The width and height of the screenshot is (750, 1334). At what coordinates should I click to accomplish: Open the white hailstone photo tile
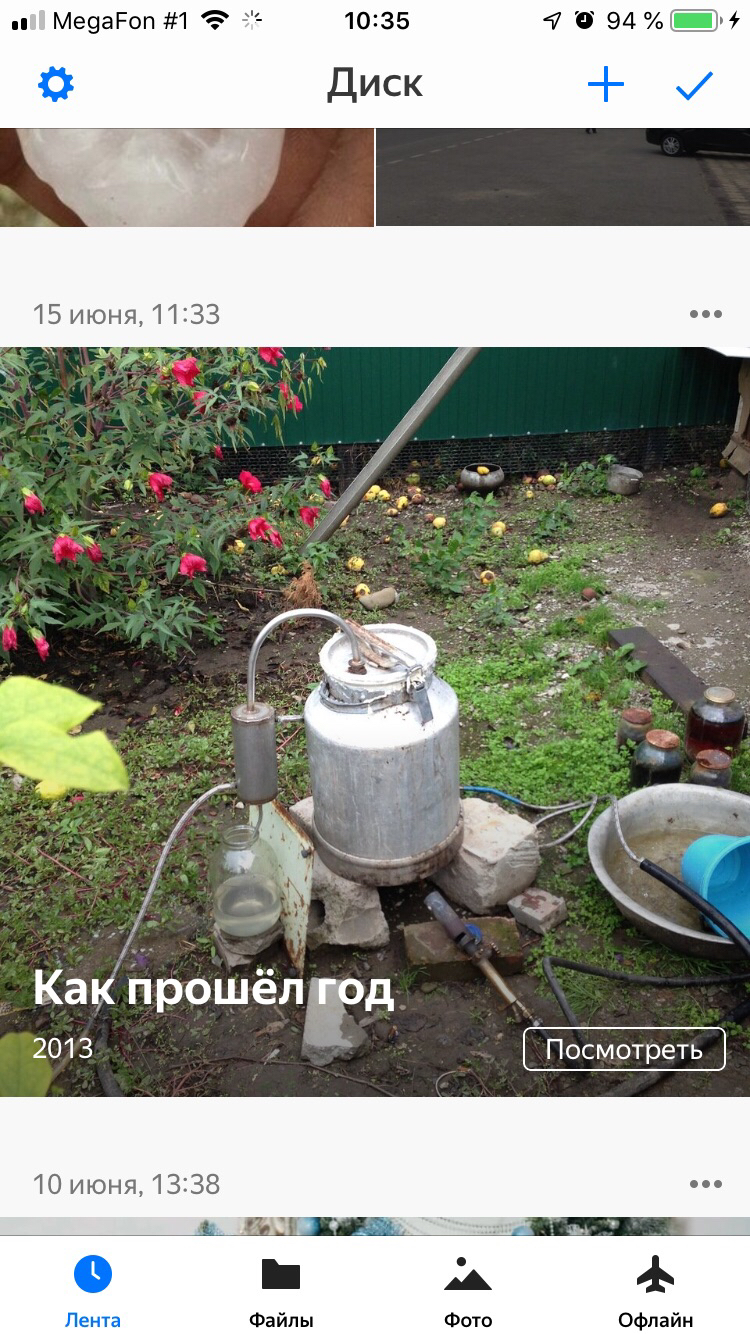186,177
